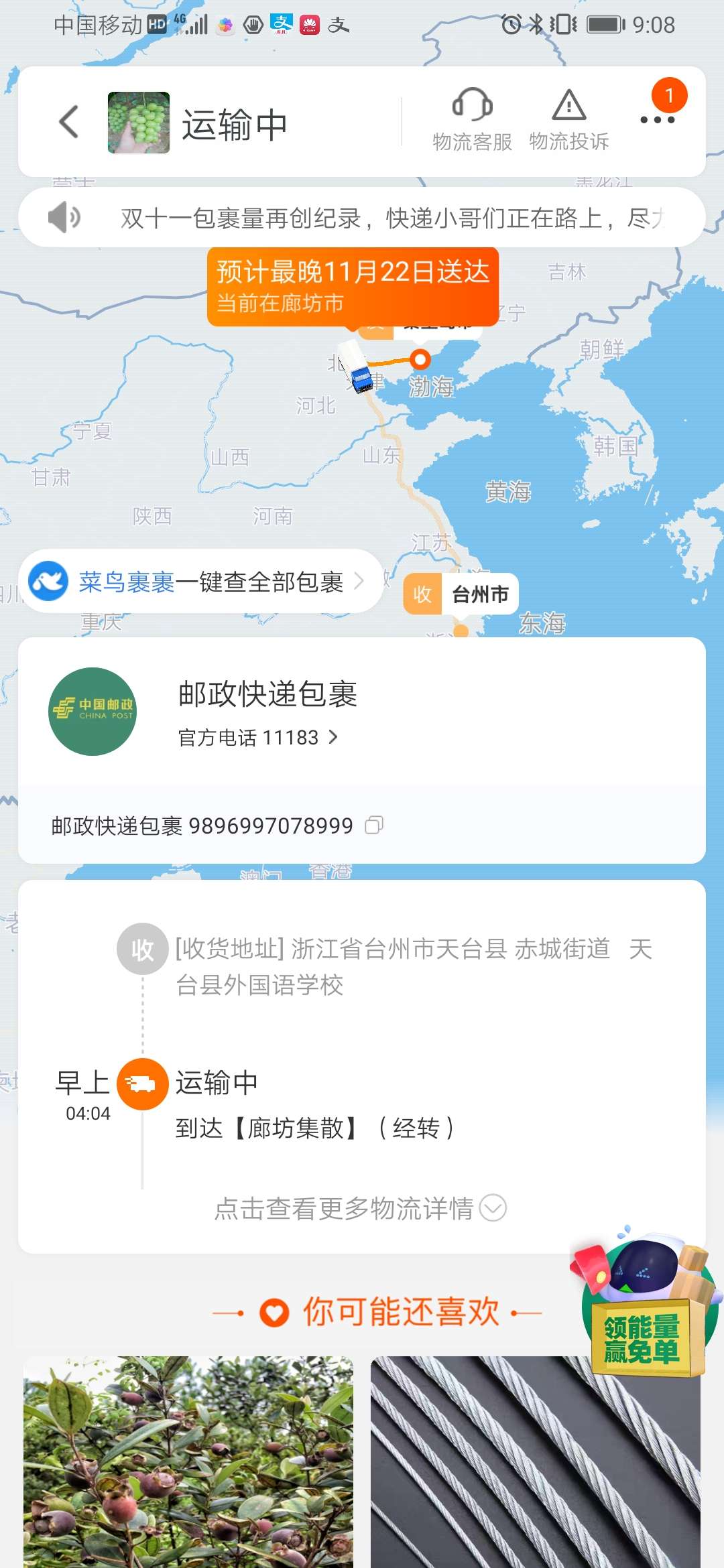Go back using the top-left arrow
Screen dimensions: 724x1568
point(69,122)
